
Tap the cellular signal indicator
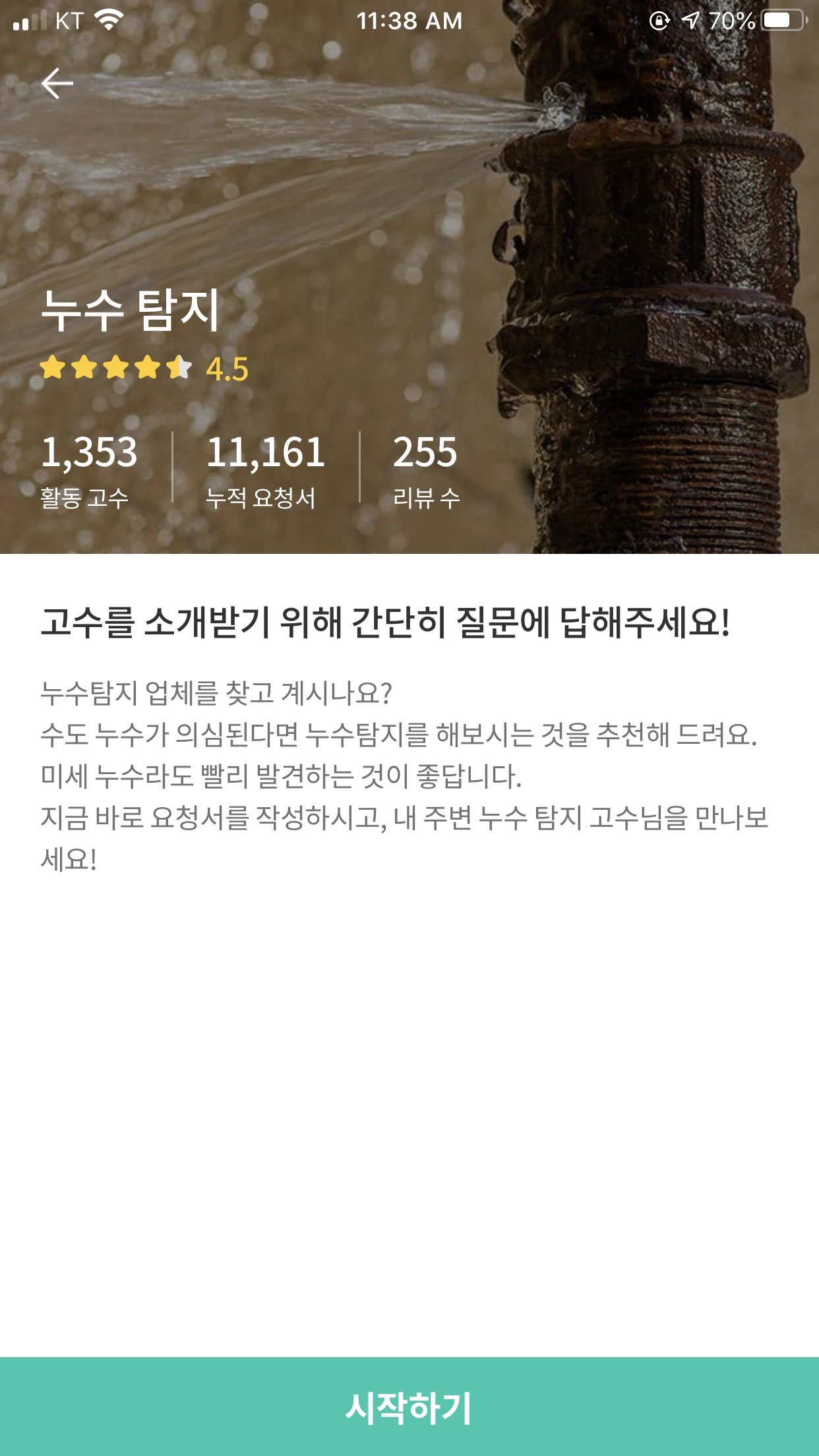29,20
